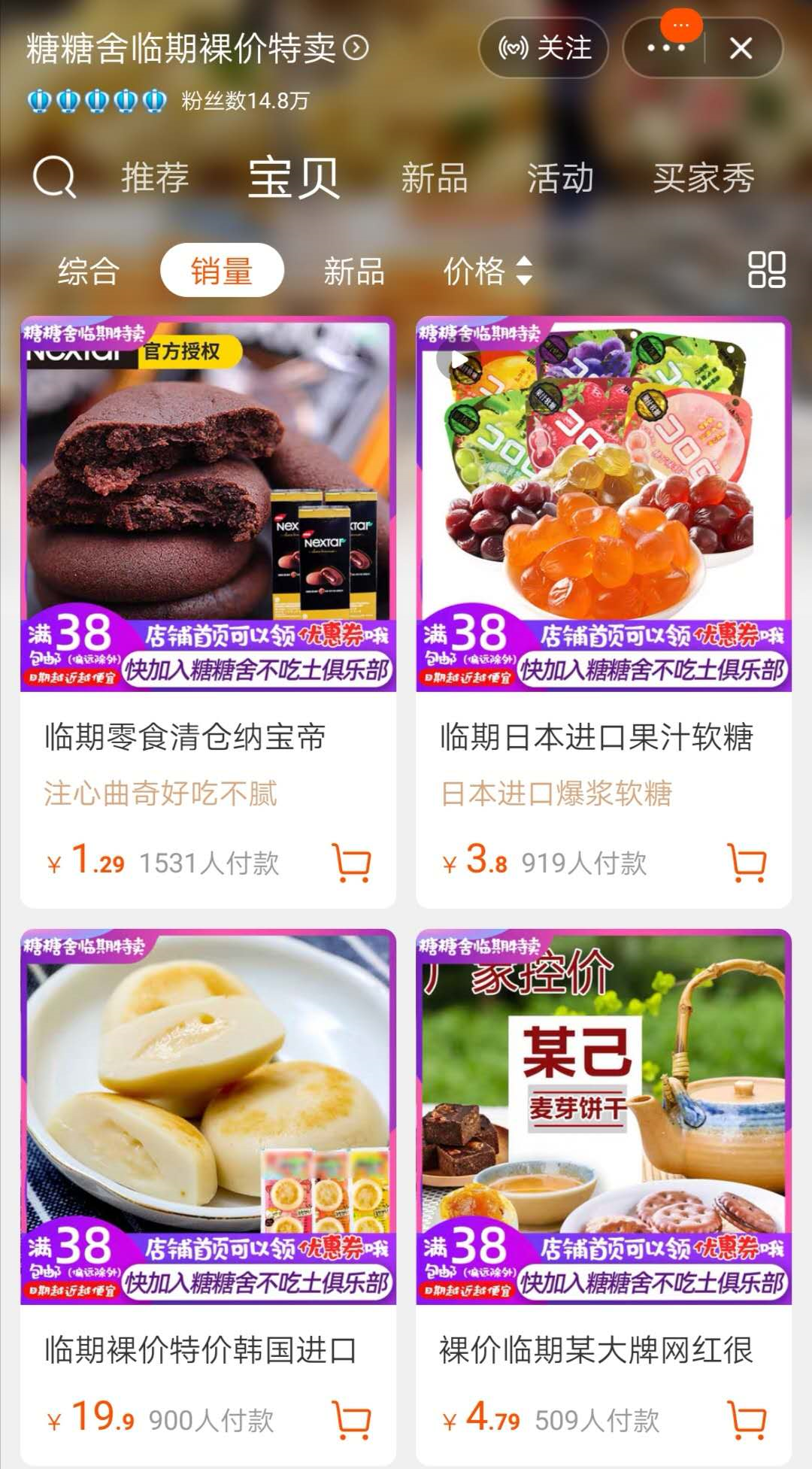The height and width of the screenshot is (1469, 812).
Task: Sort items by 综合
Action: click(89, 271)
